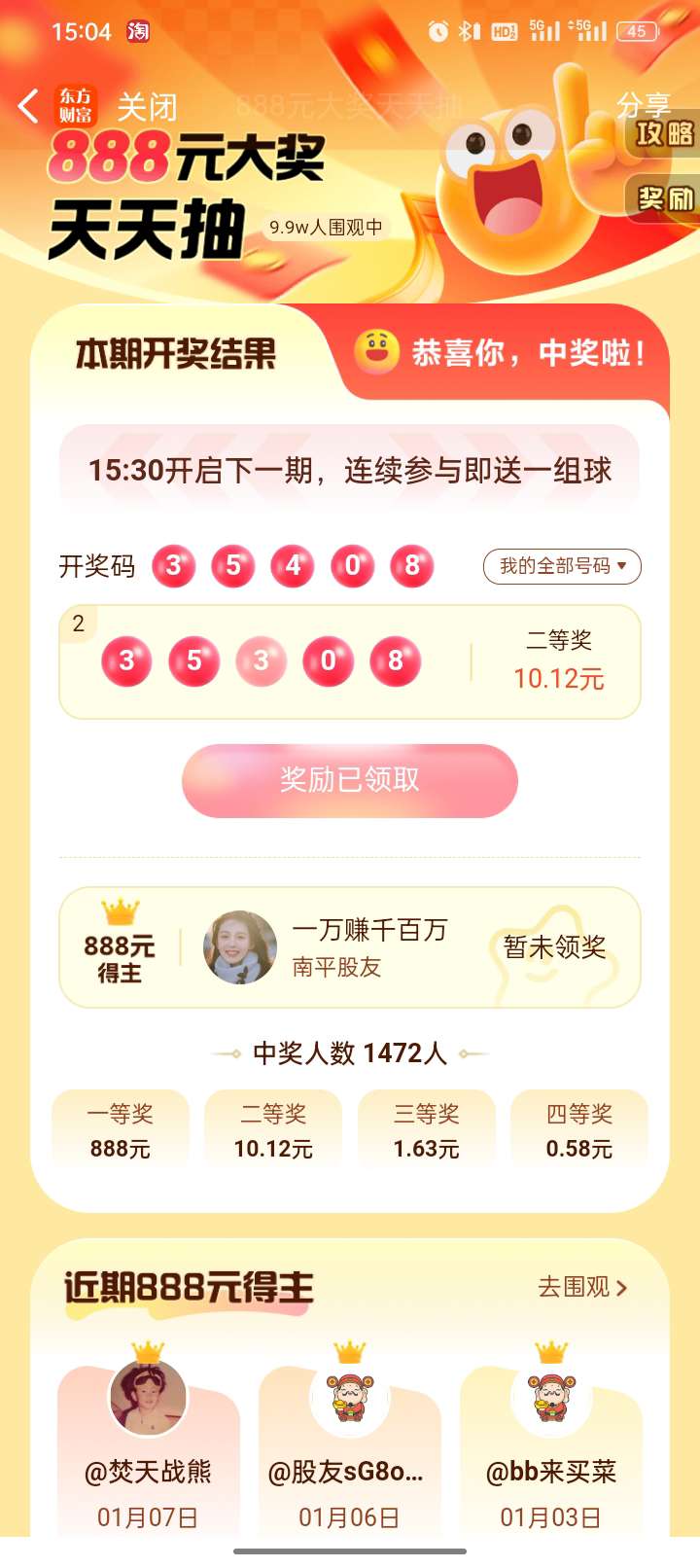This screenshot has height=1568, width=700.
Task: Open the 奖励 rewards tab
Action: [665, 198]
